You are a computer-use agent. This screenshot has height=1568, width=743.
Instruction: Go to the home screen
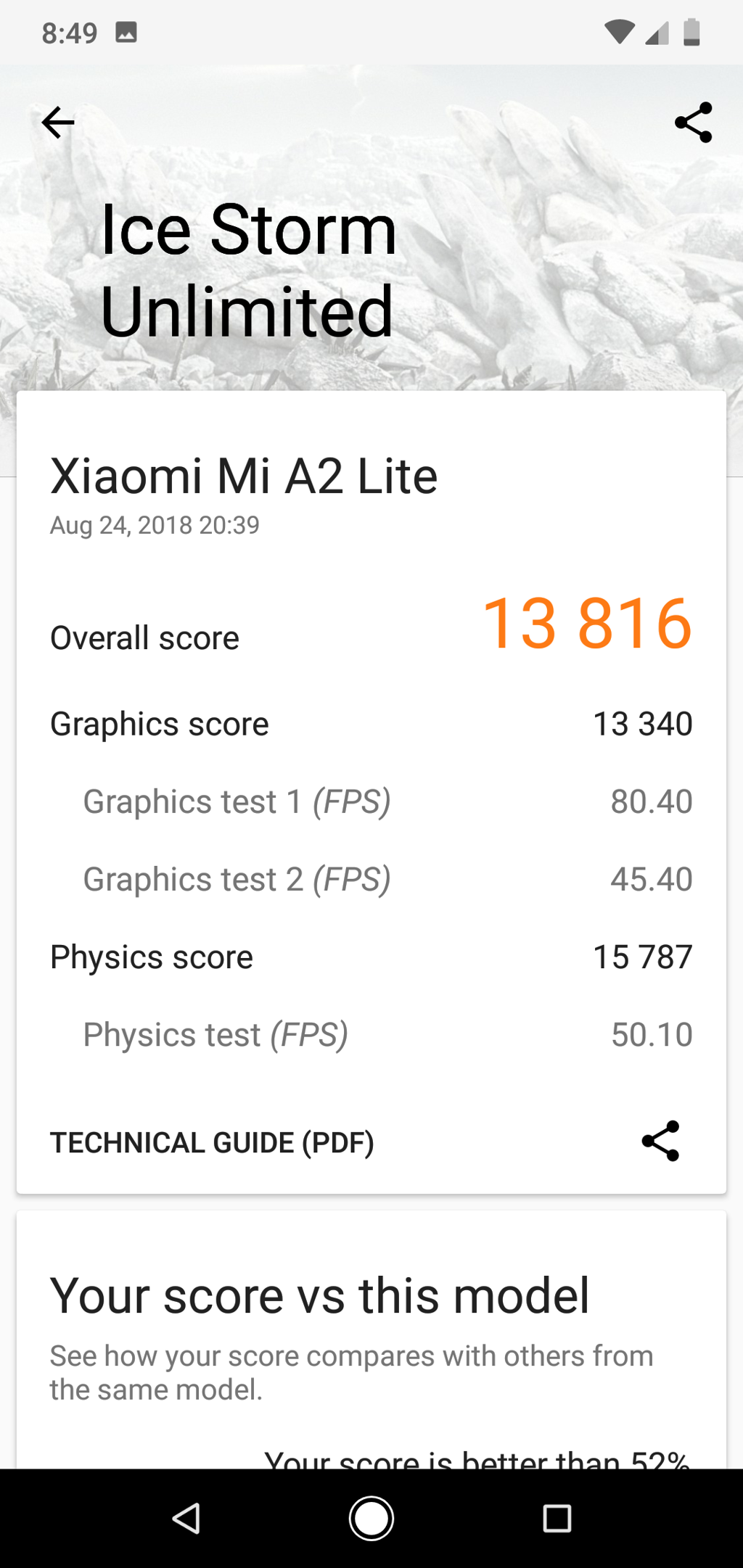tap(371, 1518)
